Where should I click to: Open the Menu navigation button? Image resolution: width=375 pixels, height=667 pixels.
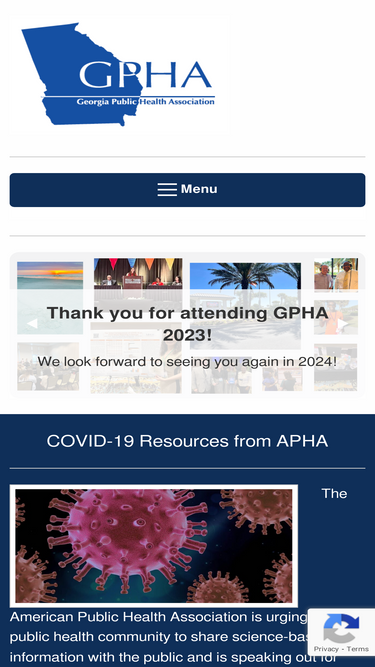click(187, 190)
